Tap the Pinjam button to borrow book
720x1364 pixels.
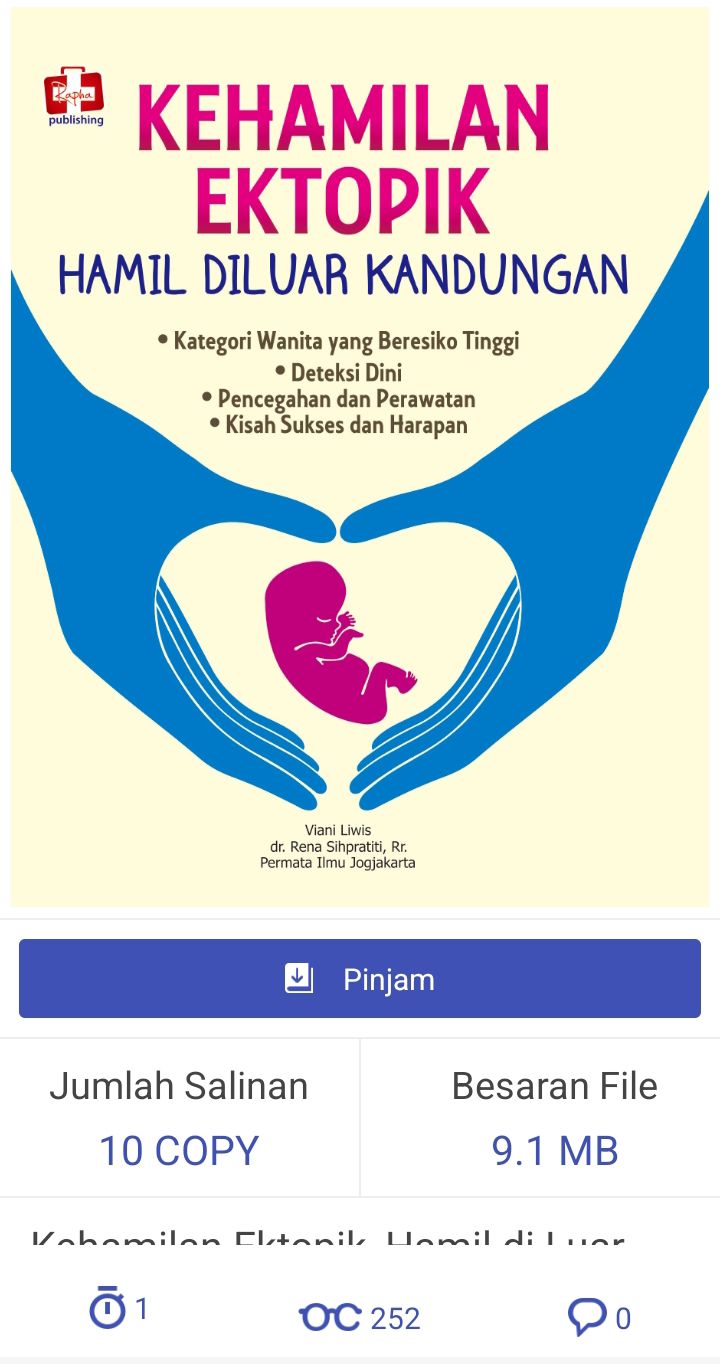pyautogui.click(x=360, y=978)
